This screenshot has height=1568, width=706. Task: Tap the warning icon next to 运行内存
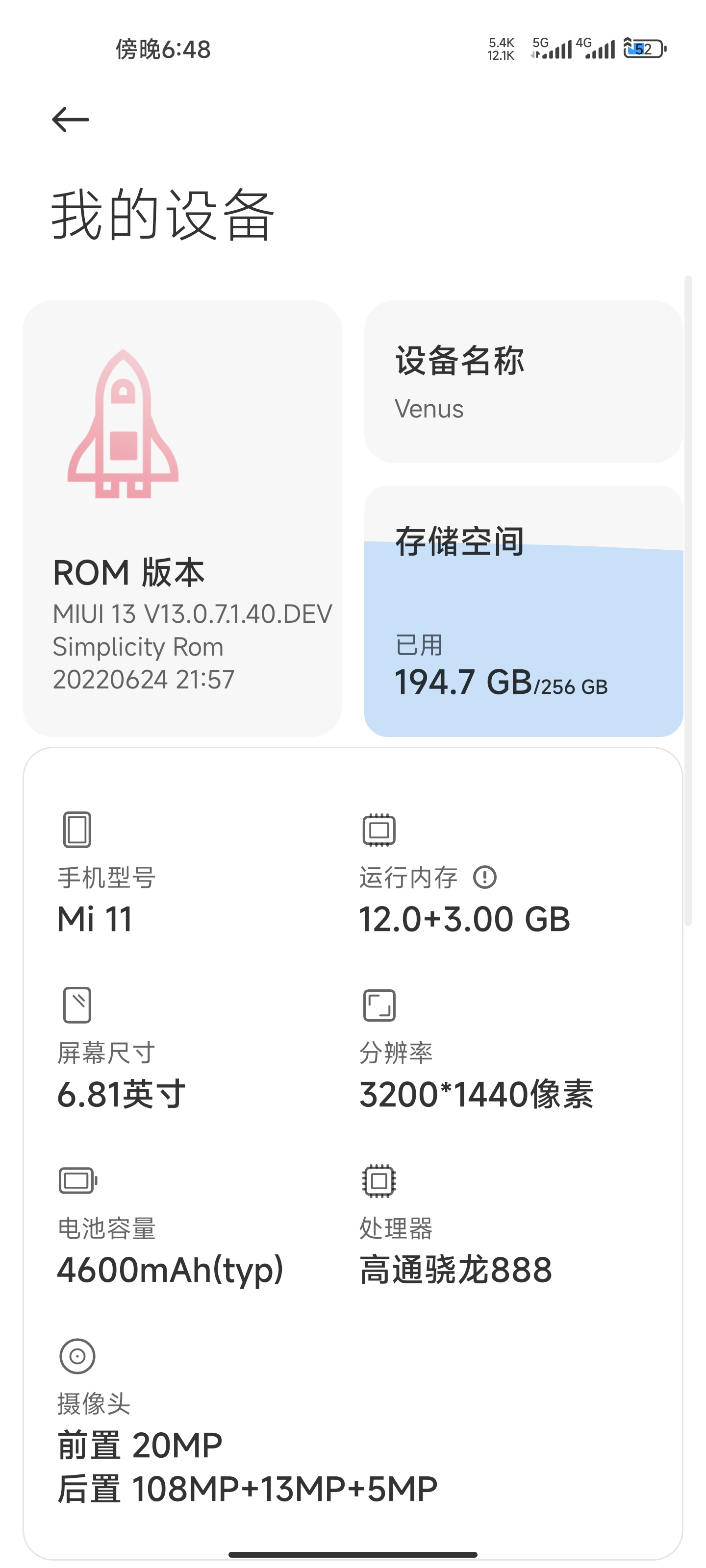coord(484,877)
